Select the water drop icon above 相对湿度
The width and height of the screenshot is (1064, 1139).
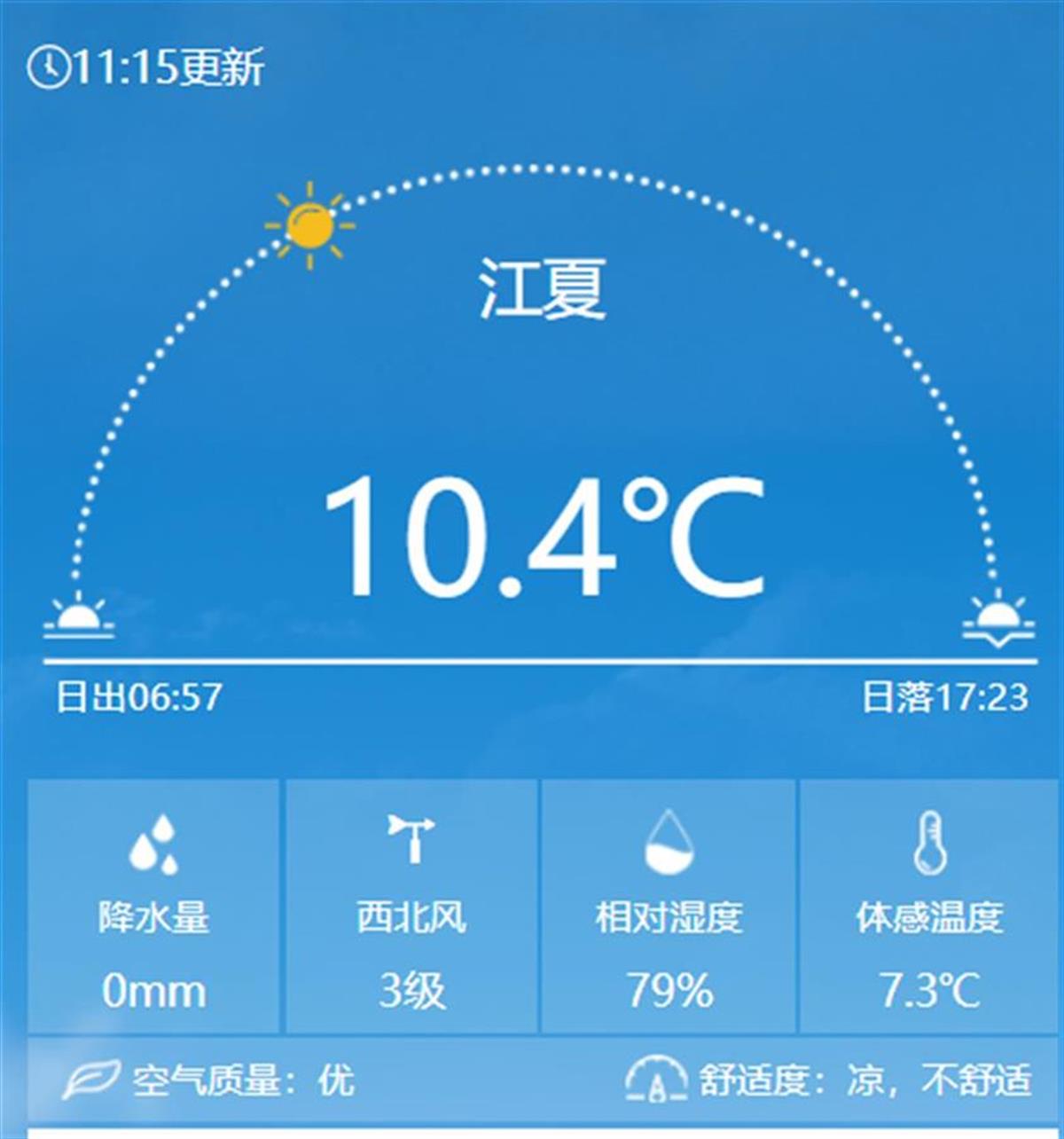(670, 843)
